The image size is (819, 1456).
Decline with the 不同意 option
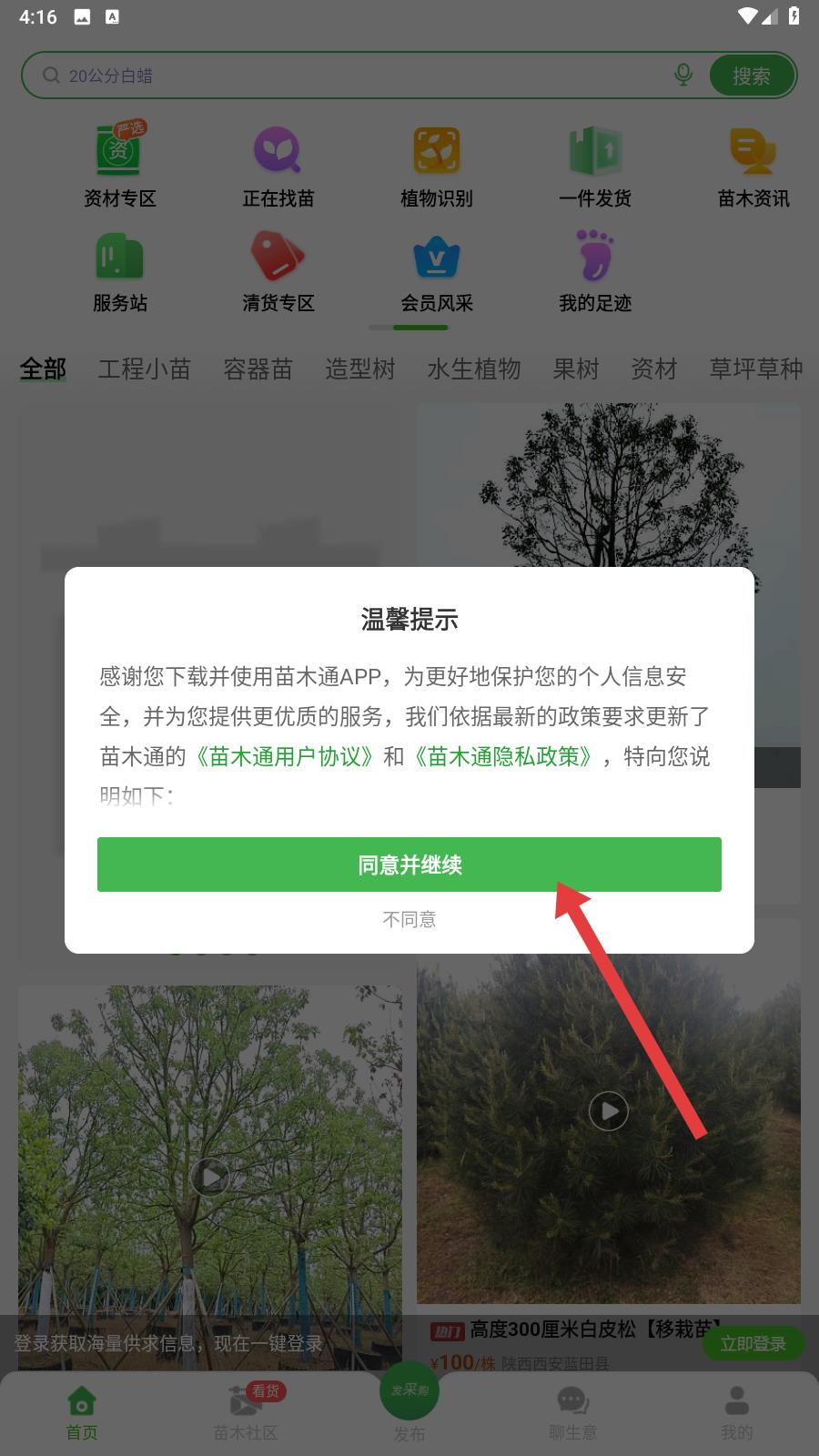[409, 919]
